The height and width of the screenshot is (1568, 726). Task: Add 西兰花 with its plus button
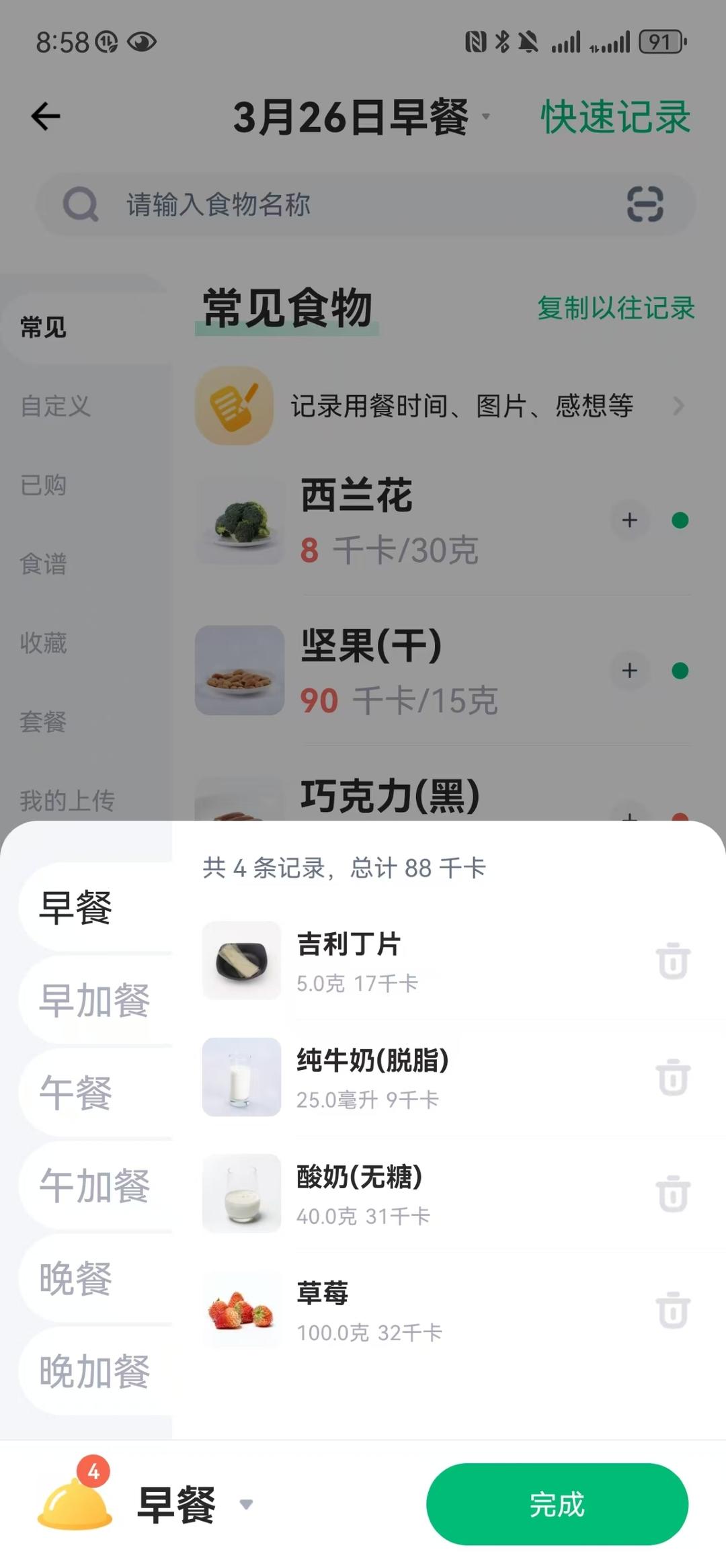pos(630,520)
